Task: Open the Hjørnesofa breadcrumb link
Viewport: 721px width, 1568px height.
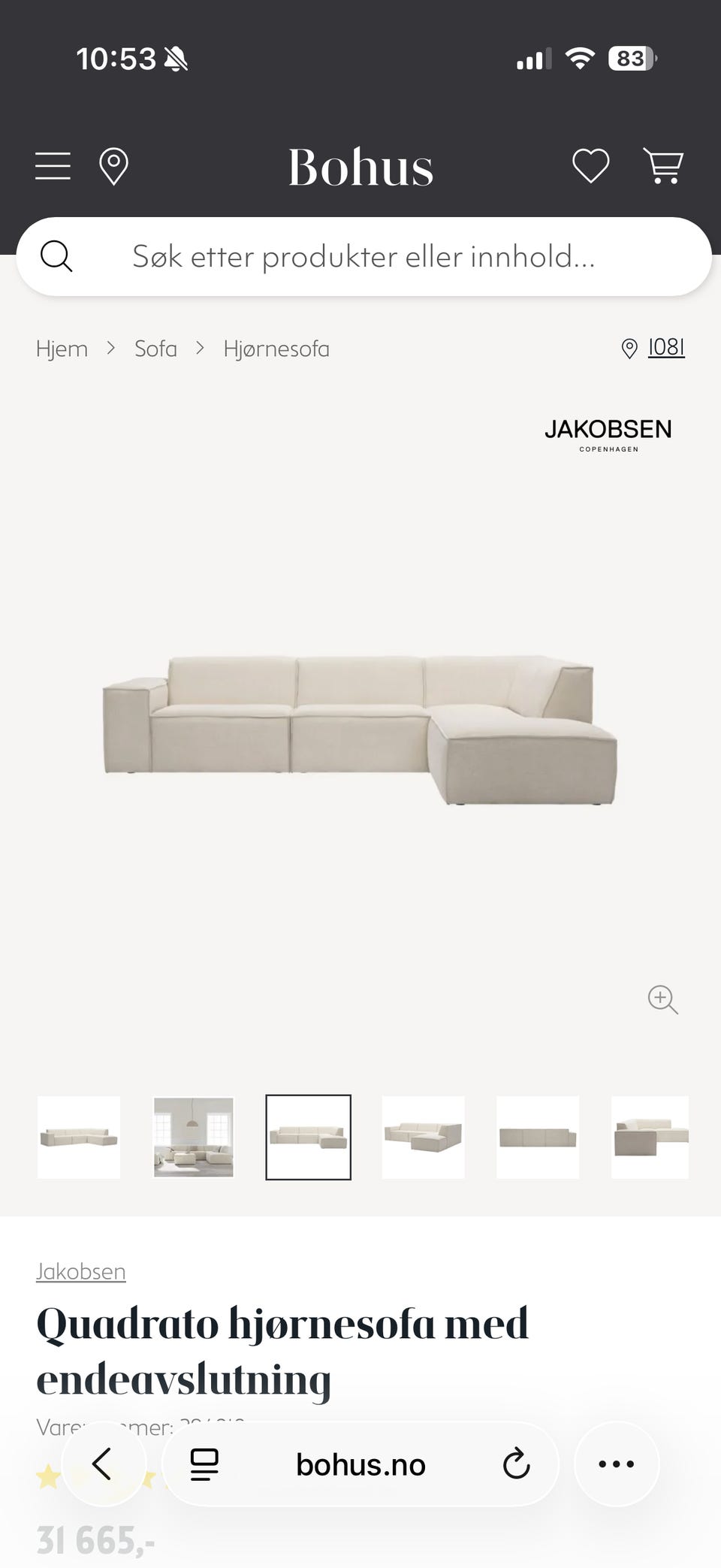Action: point(276,348)
